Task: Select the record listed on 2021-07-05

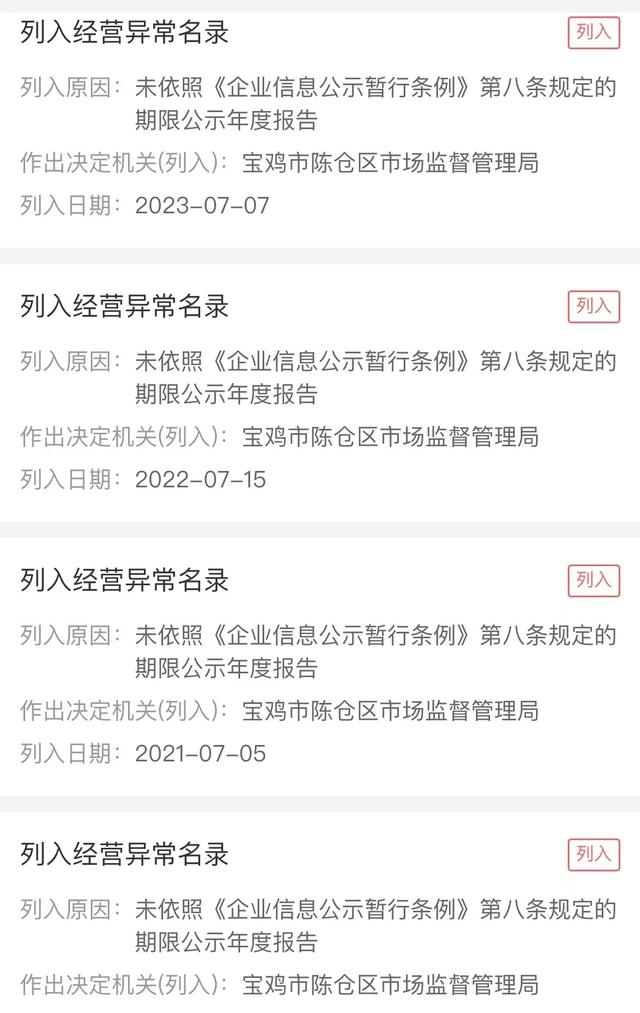Action: click(320, 666)
